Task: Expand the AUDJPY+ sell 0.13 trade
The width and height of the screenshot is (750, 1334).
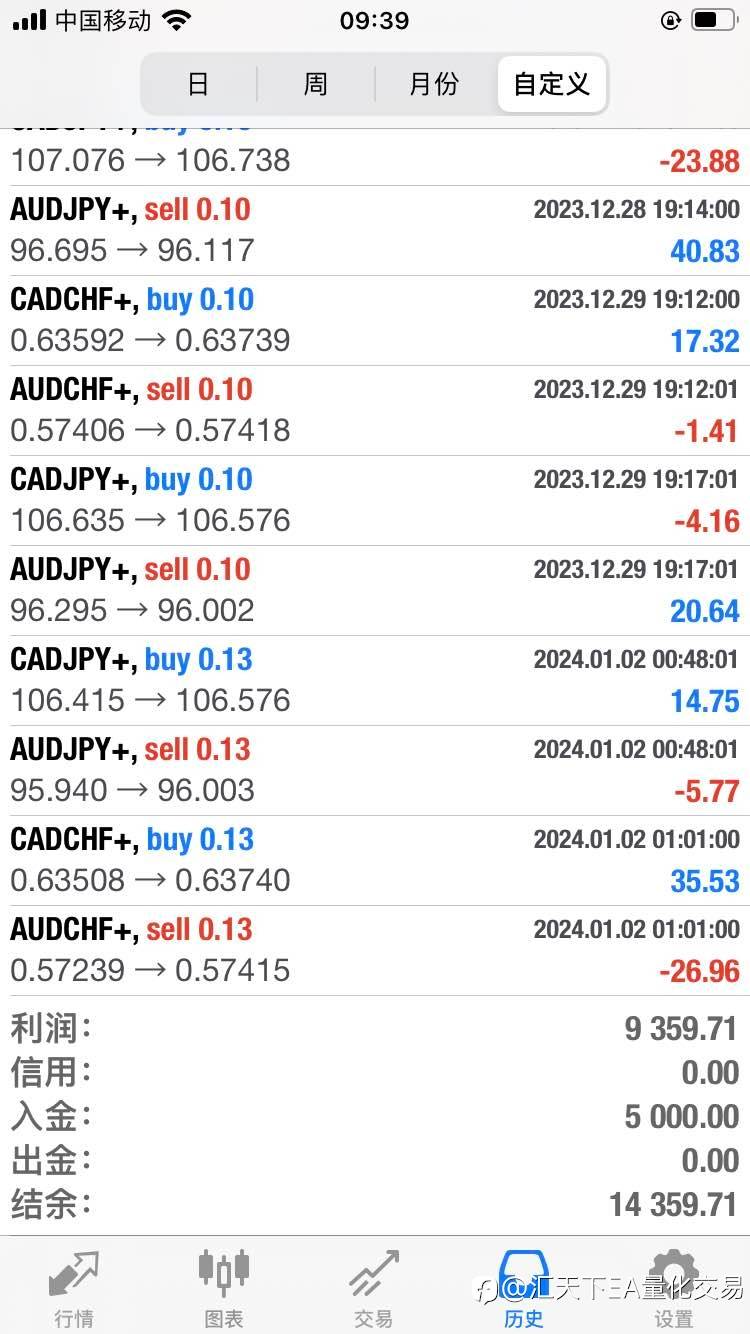Action: coord(375,771)
